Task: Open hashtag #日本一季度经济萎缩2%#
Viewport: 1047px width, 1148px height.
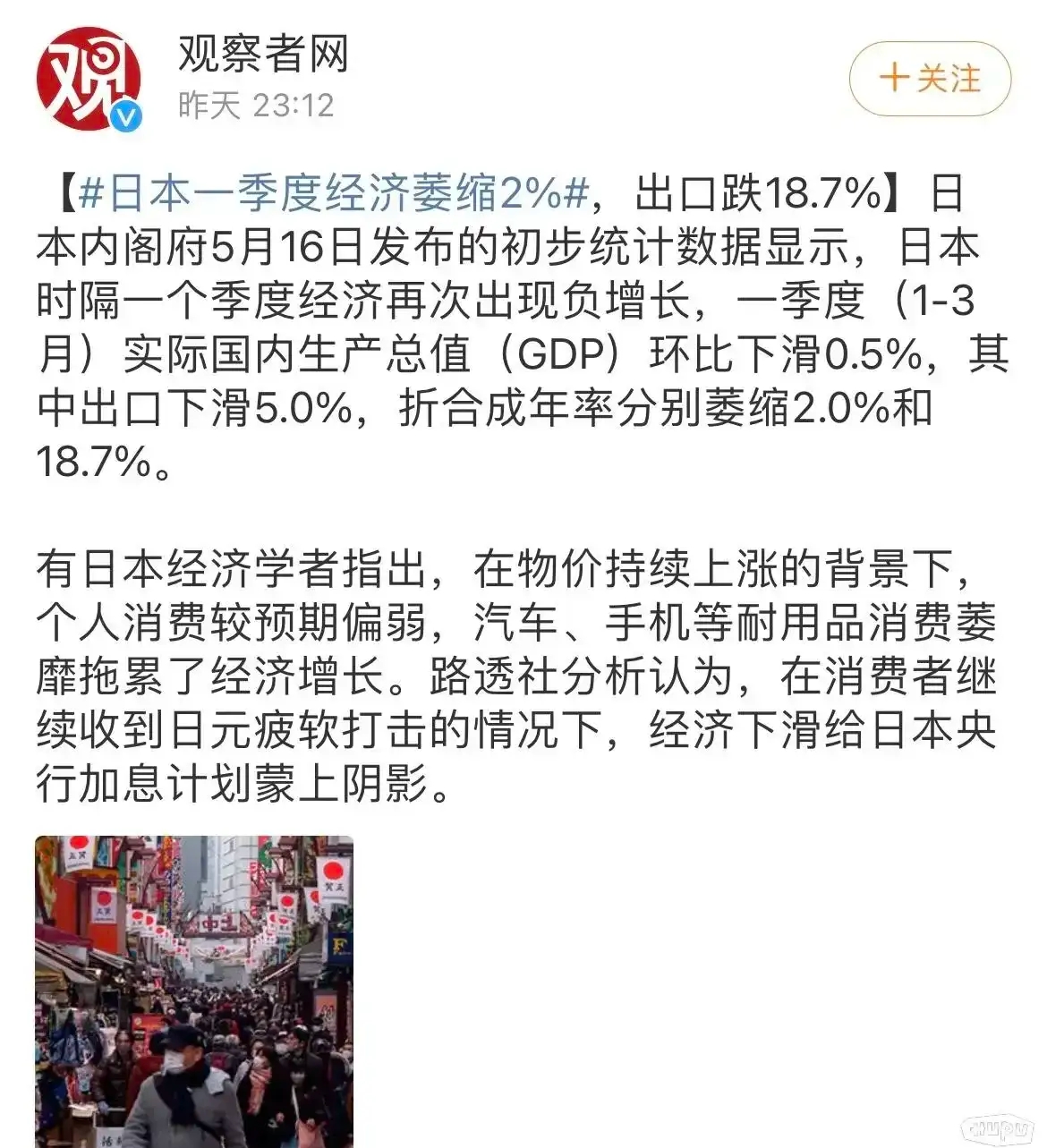Action: [335, 193]
